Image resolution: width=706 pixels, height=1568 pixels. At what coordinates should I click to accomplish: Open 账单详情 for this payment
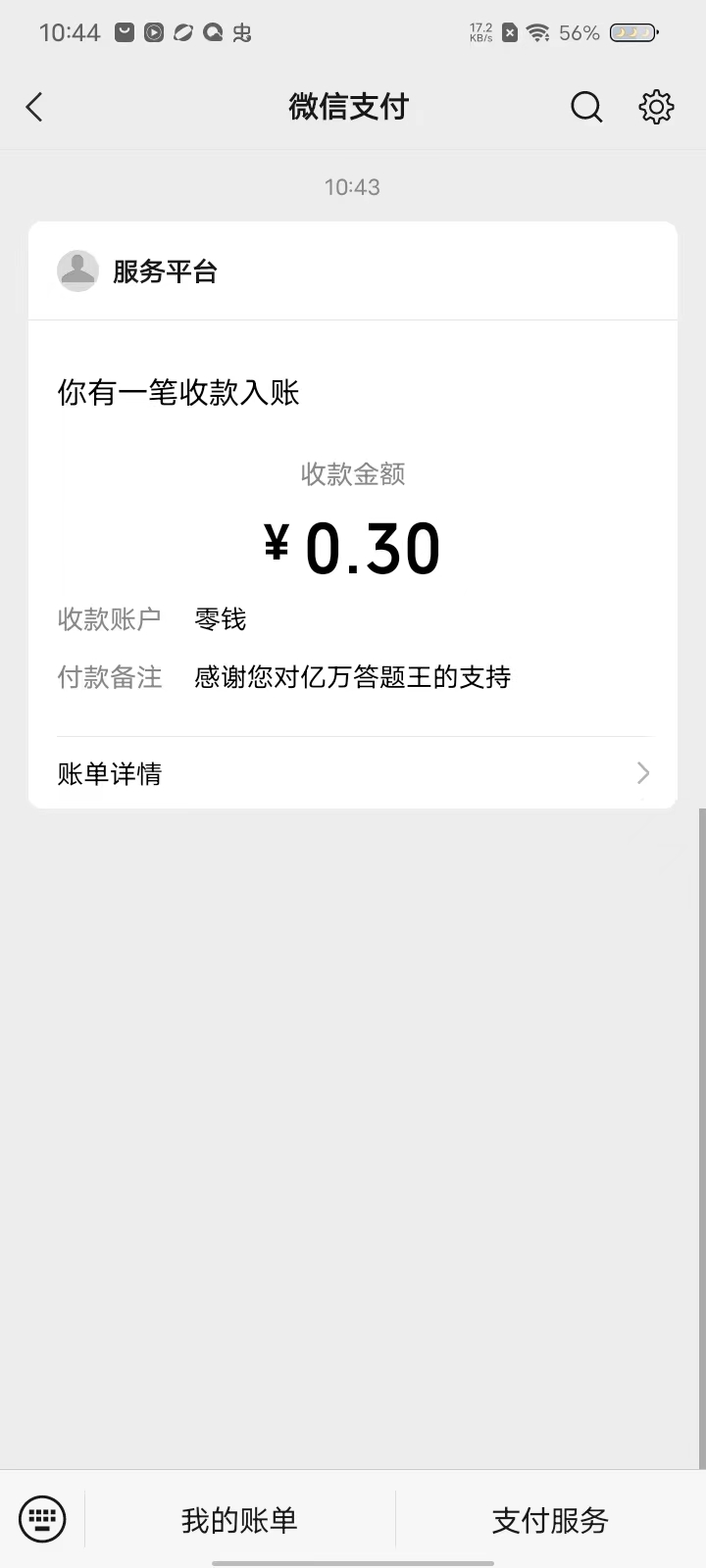(x=110, y=773)
